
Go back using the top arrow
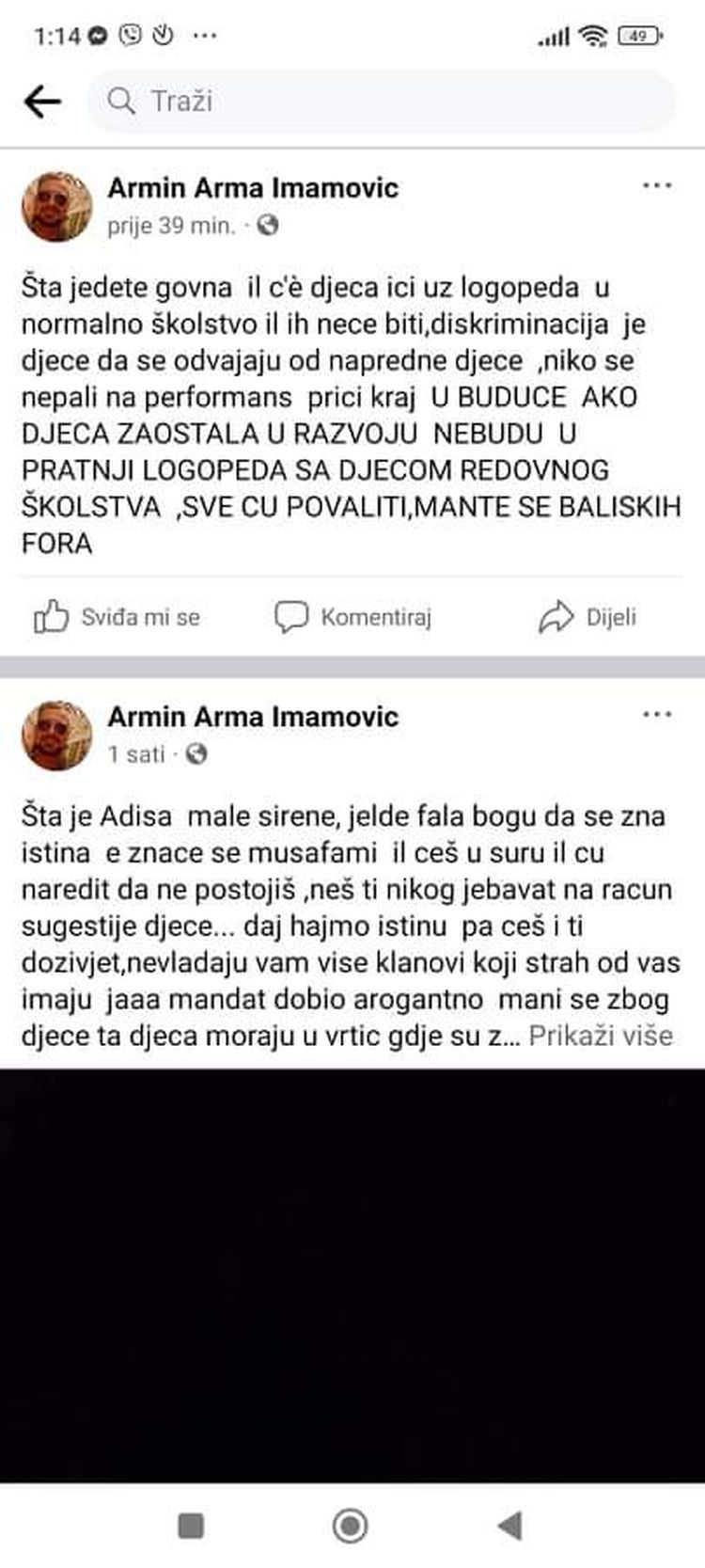click(x=41, y=101)
